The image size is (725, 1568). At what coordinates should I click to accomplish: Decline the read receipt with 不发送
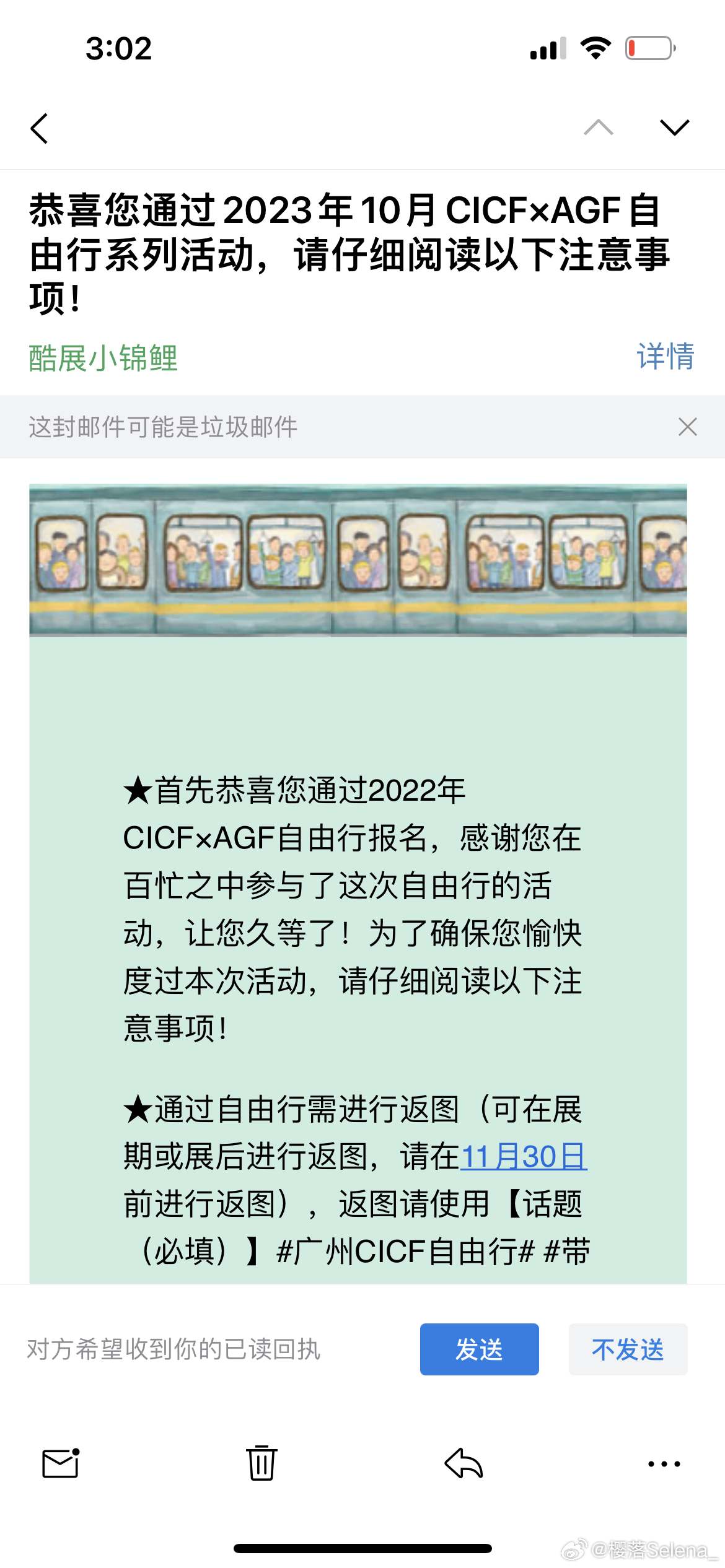click(x=628, y=1349)
